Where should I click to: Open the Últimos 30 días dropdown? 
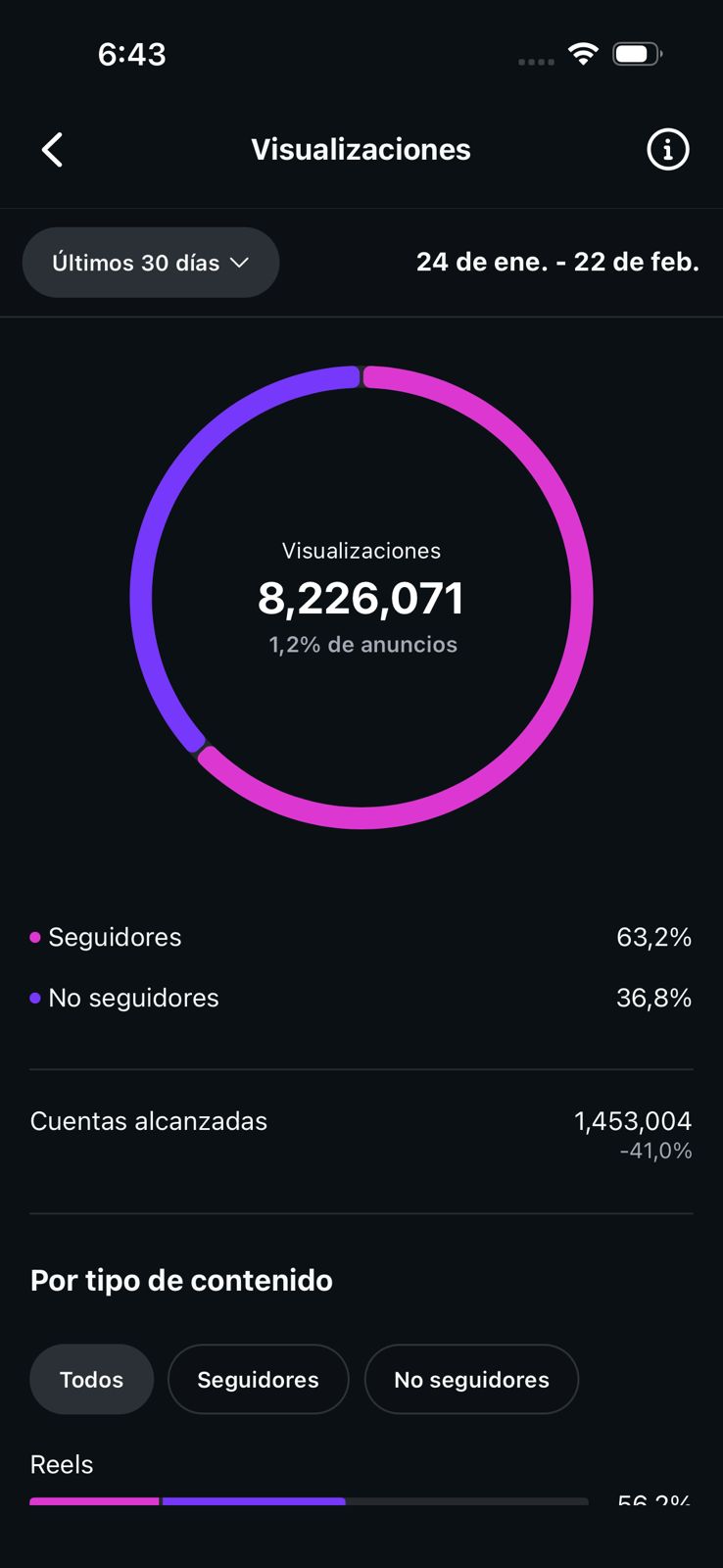[x=151, y=263]
